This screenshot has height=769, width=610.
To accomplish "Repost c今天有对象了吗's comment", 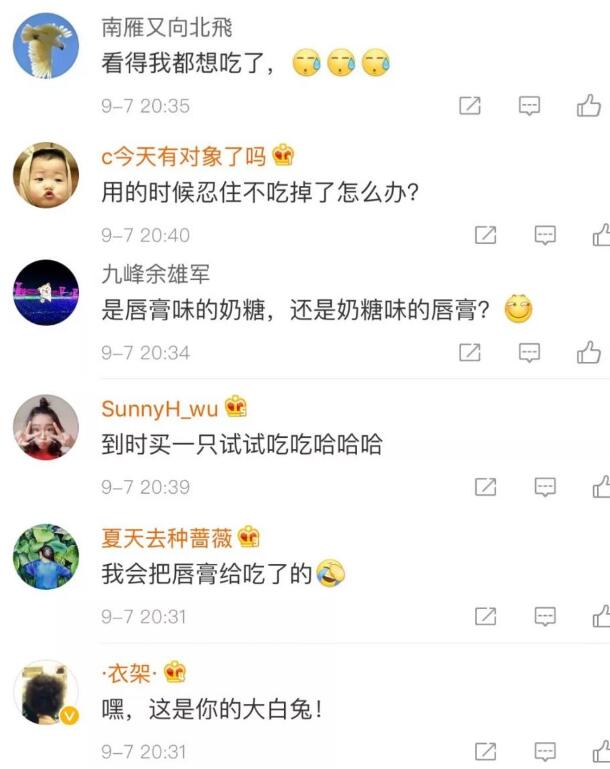I will click(485, 235).
